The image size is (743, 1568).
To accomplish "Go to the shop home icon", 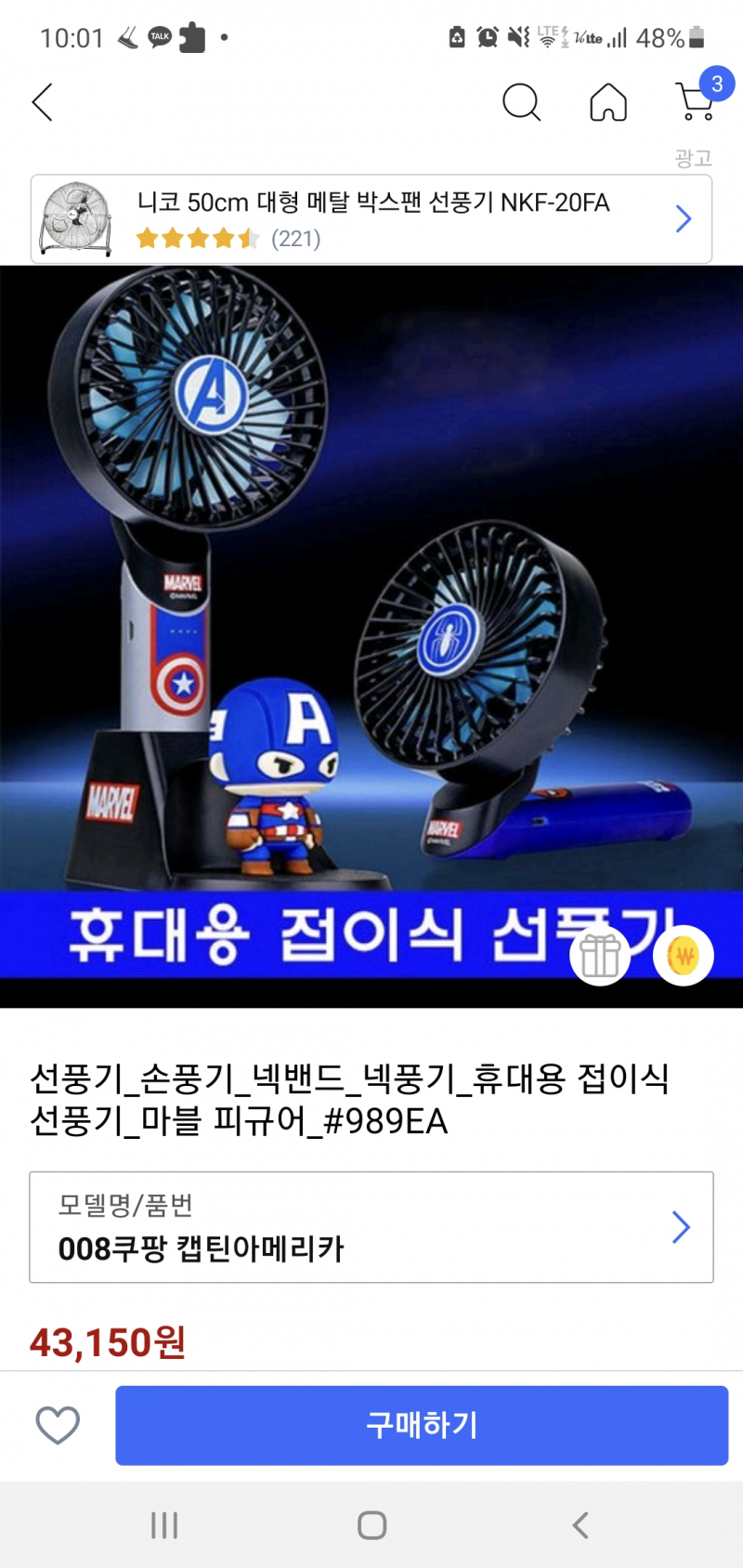I will (x=608, y=102).
